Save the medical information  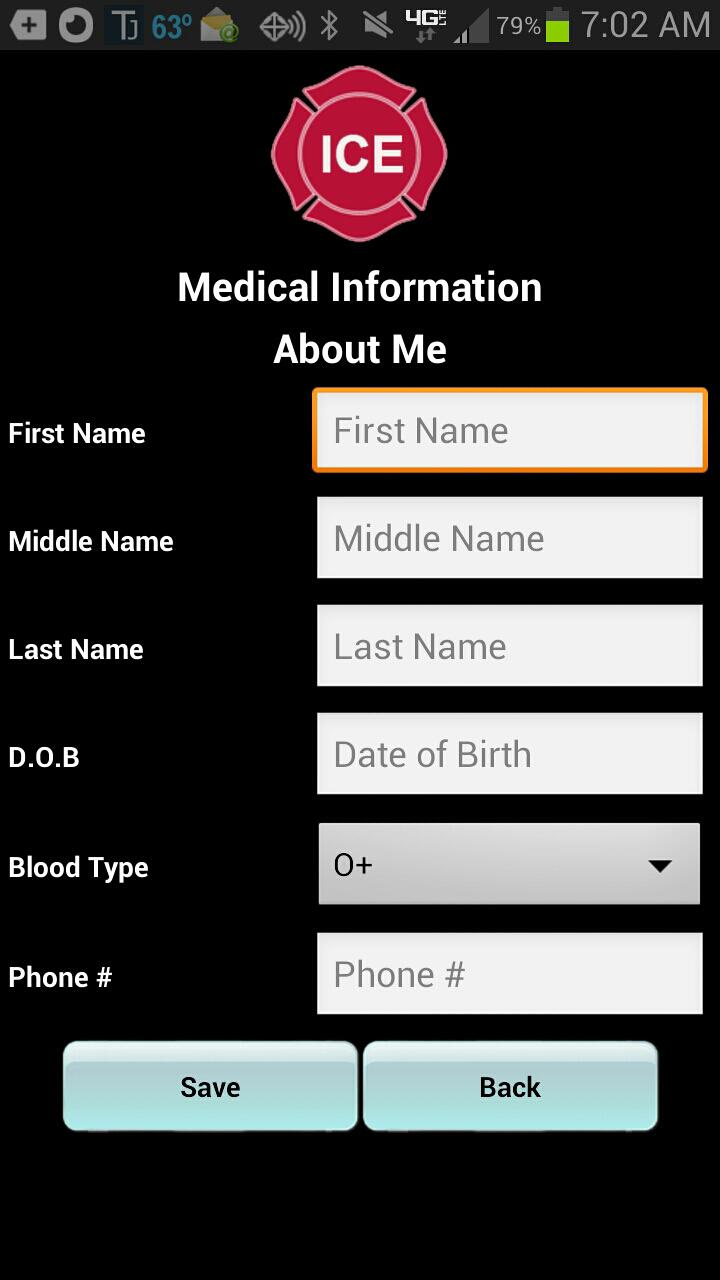[x=210, y=1087]
